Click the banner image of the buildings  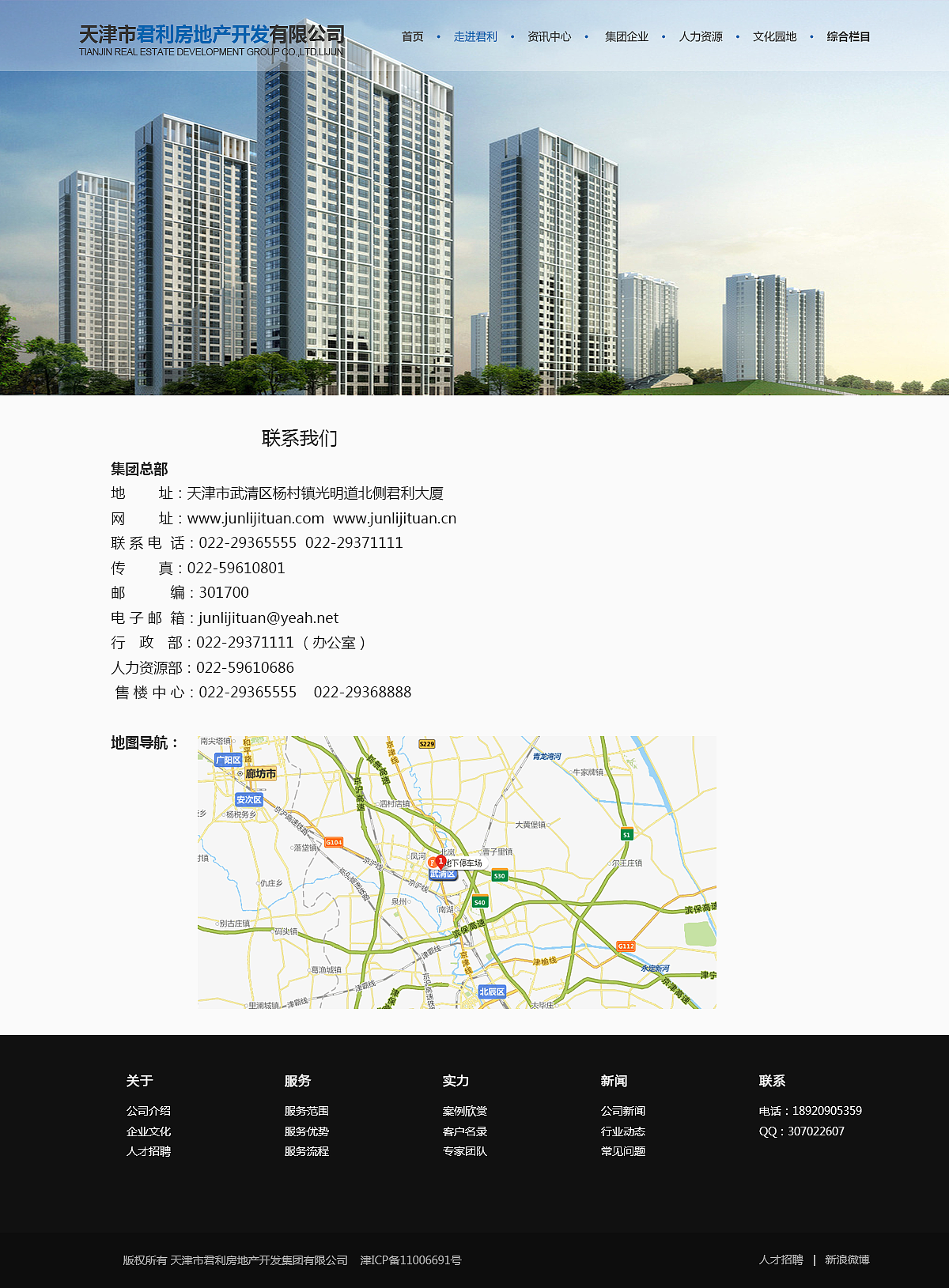pos(475,229)
